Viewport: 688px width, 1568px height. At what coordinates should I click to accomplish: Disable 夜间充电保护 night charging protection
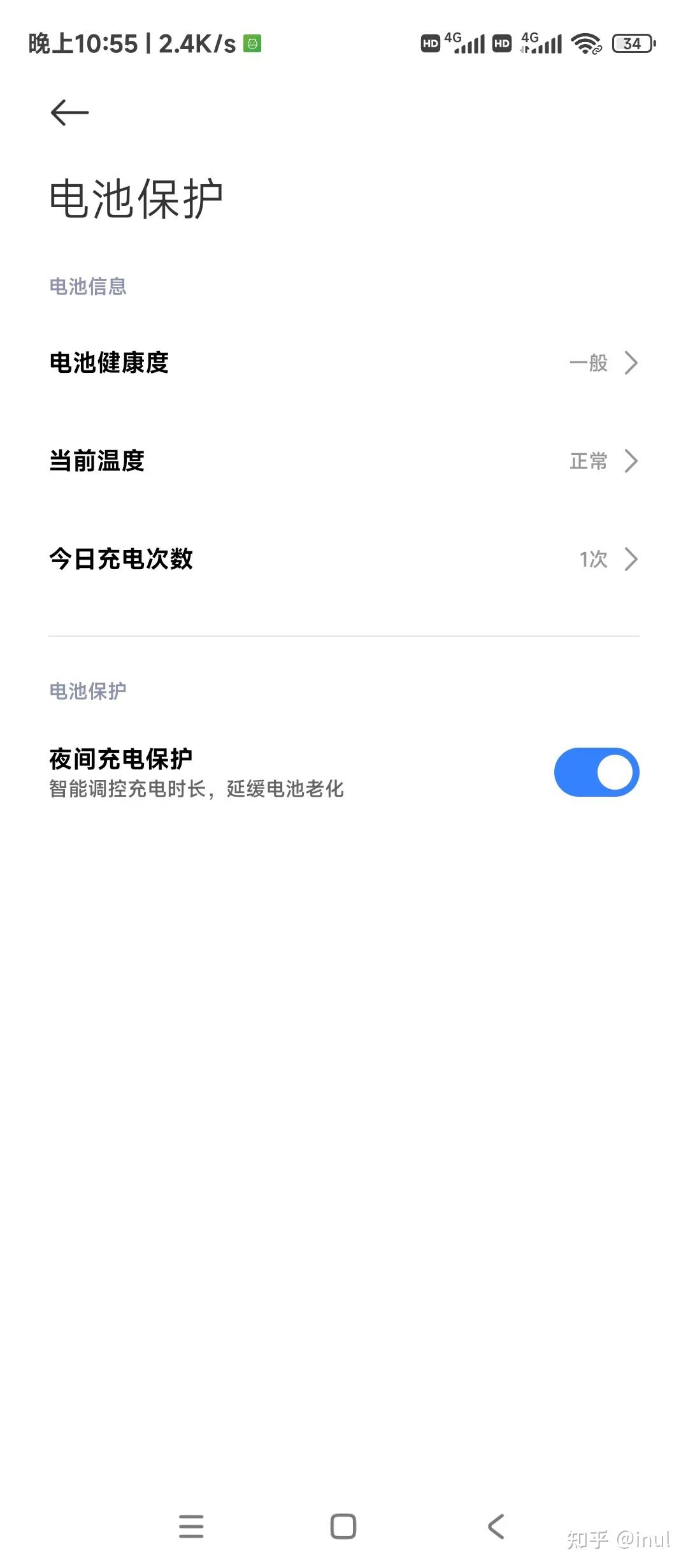click(596, 772)
